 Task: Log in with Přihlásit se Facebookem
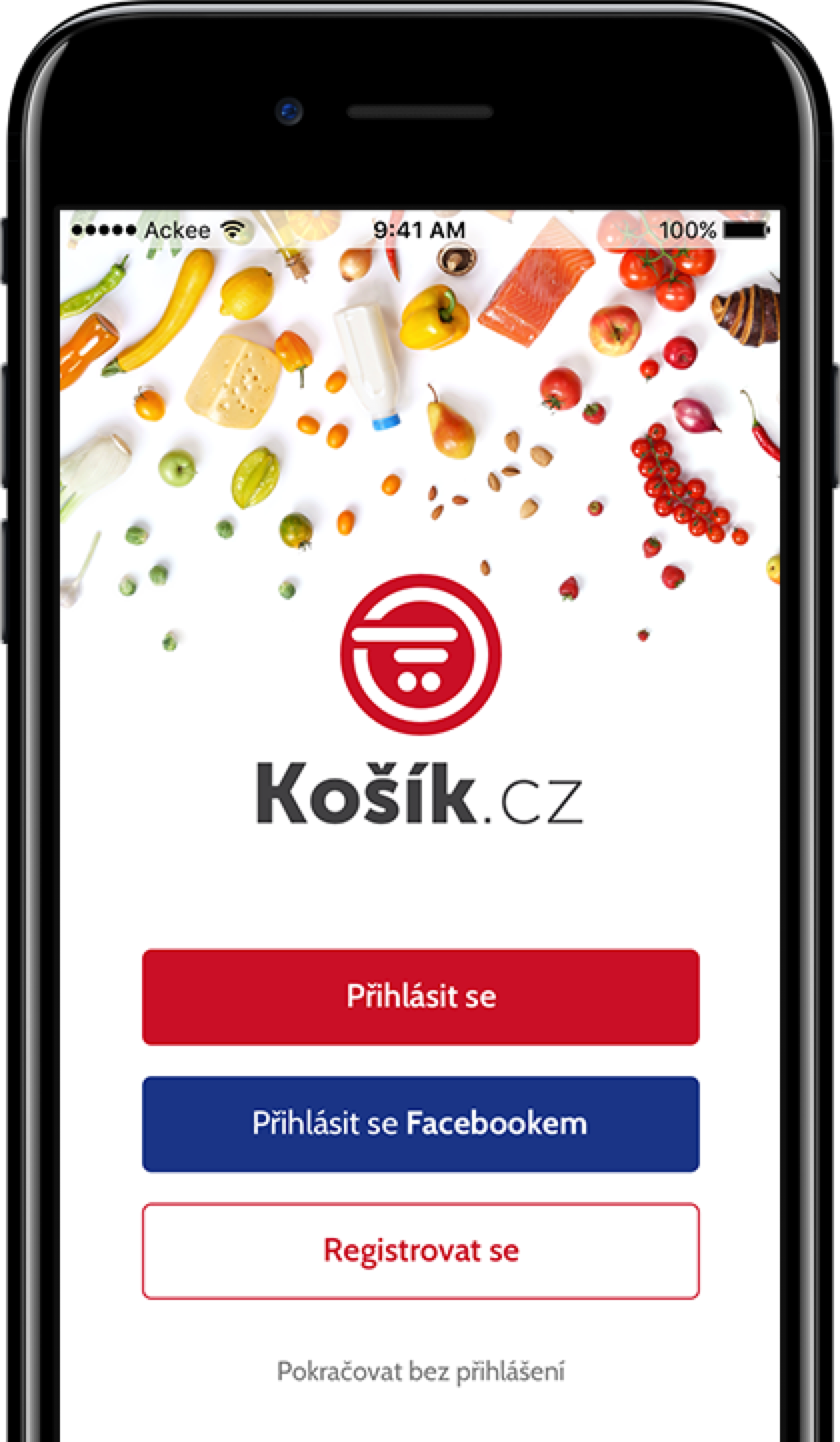[x=420, y=1123]
